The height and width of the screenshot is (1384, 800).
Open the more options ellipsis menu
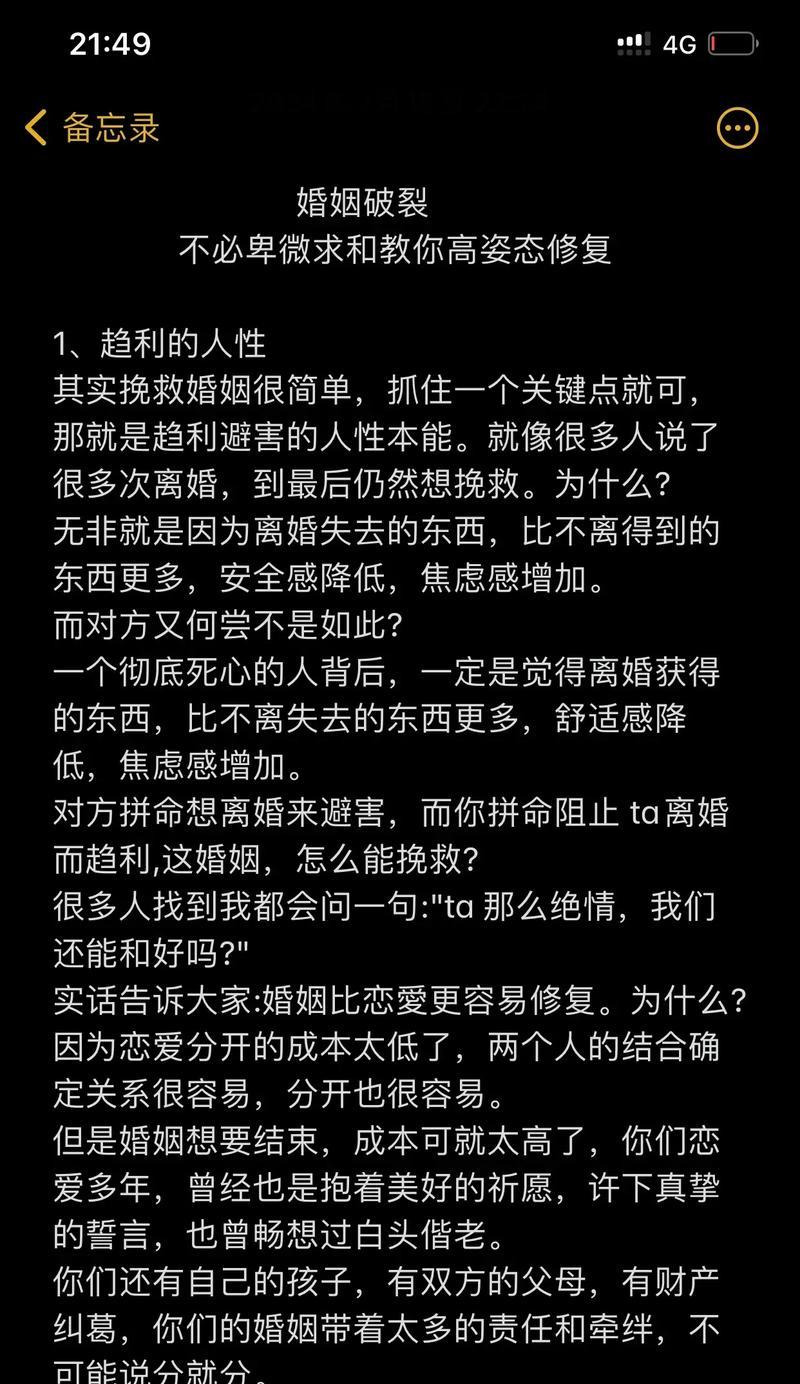pyautogui.click(x=738, y=128)
